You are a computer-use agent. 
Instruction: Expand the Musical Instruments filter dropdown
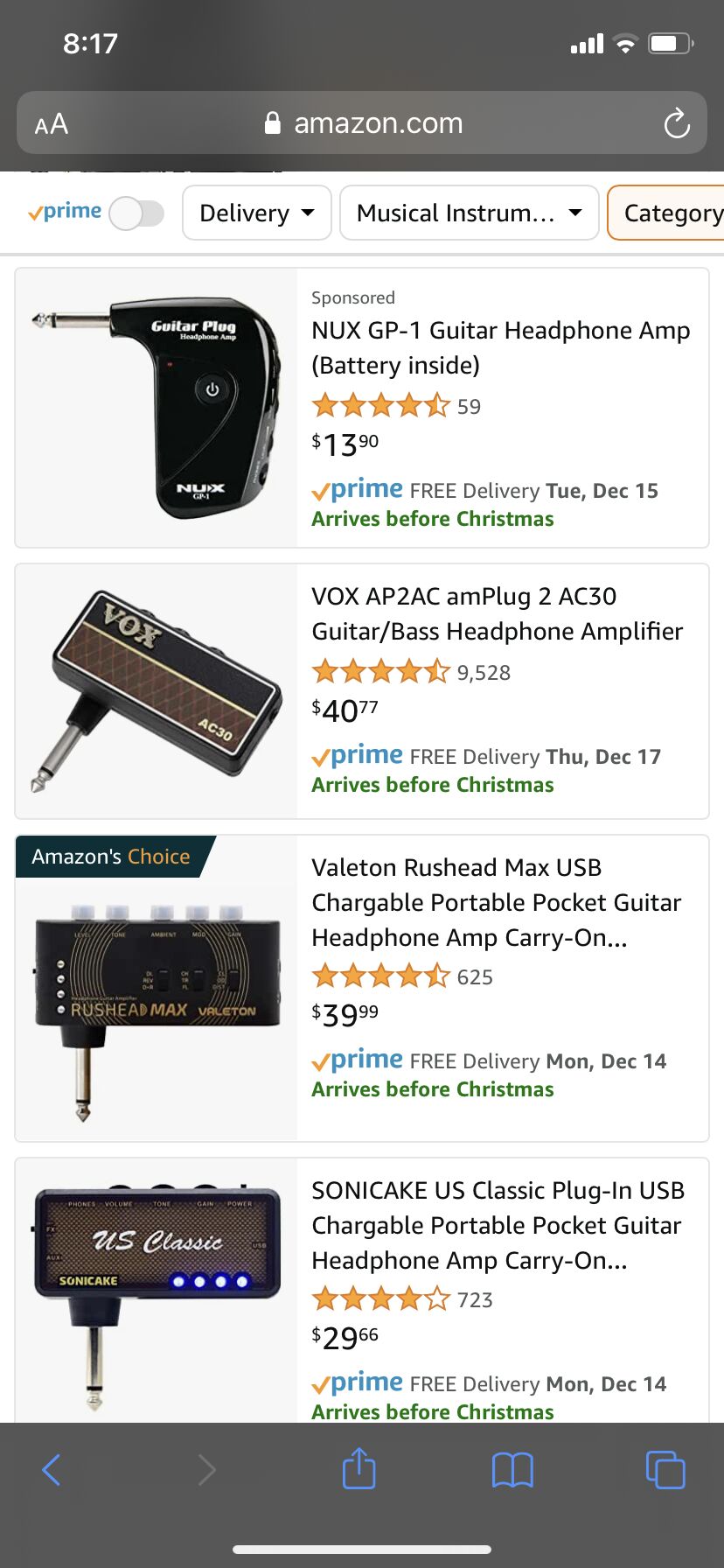[469, 213]
